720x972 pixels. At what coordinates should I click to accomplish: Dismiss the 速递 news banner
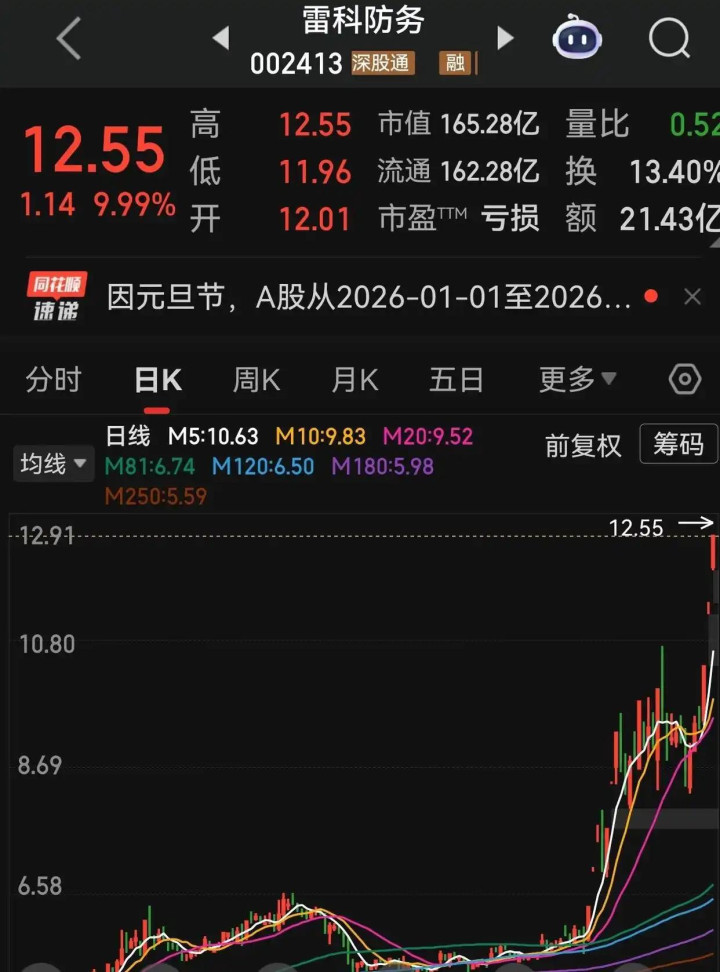click(x=692, y=297)
